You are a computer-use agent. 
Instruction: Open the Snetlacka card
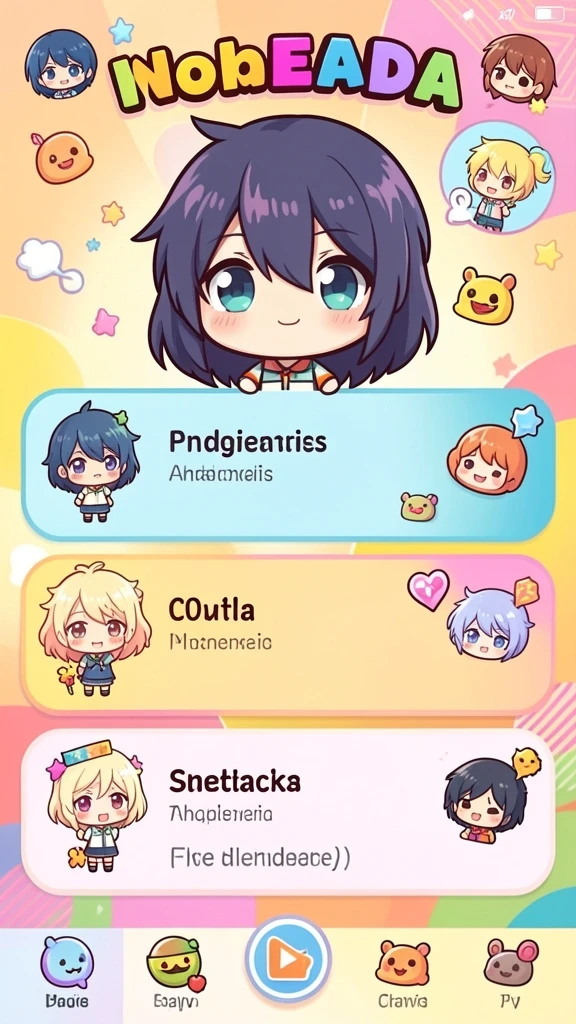click(288, 812)
